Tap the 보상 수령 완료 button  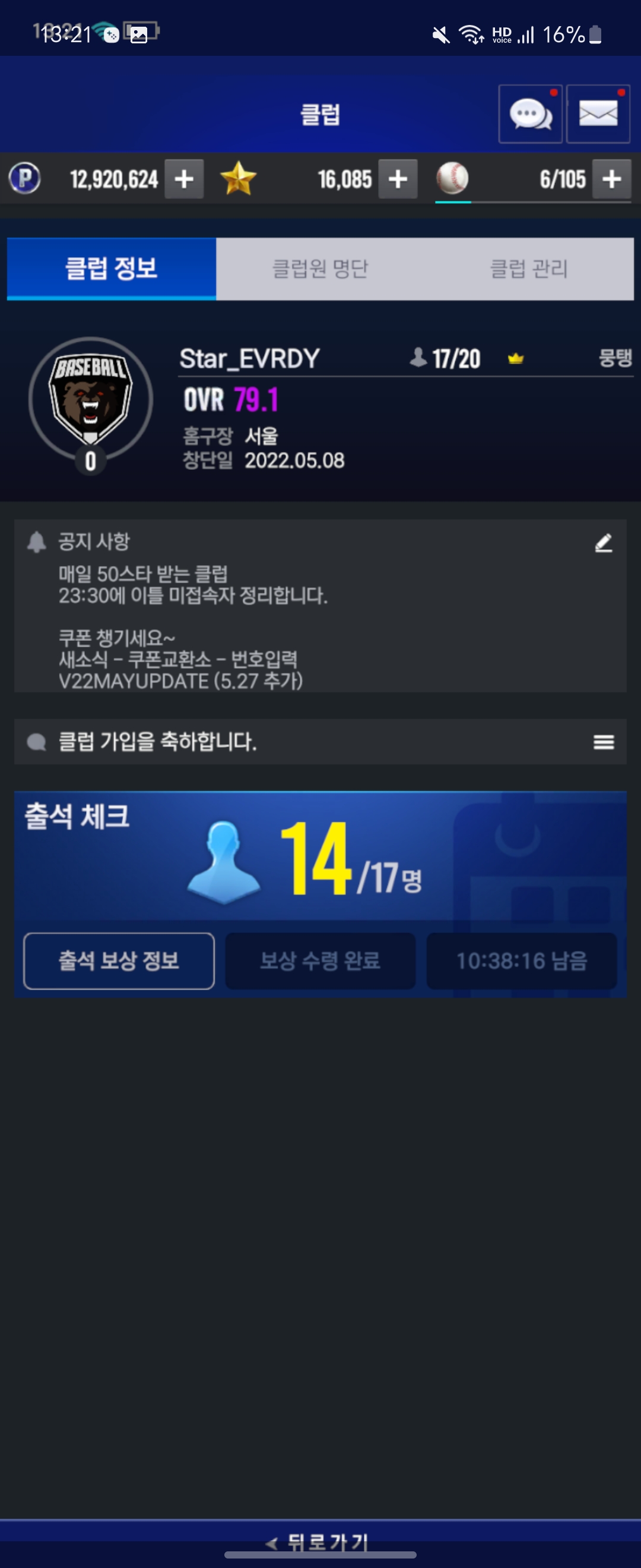(320, 960)
